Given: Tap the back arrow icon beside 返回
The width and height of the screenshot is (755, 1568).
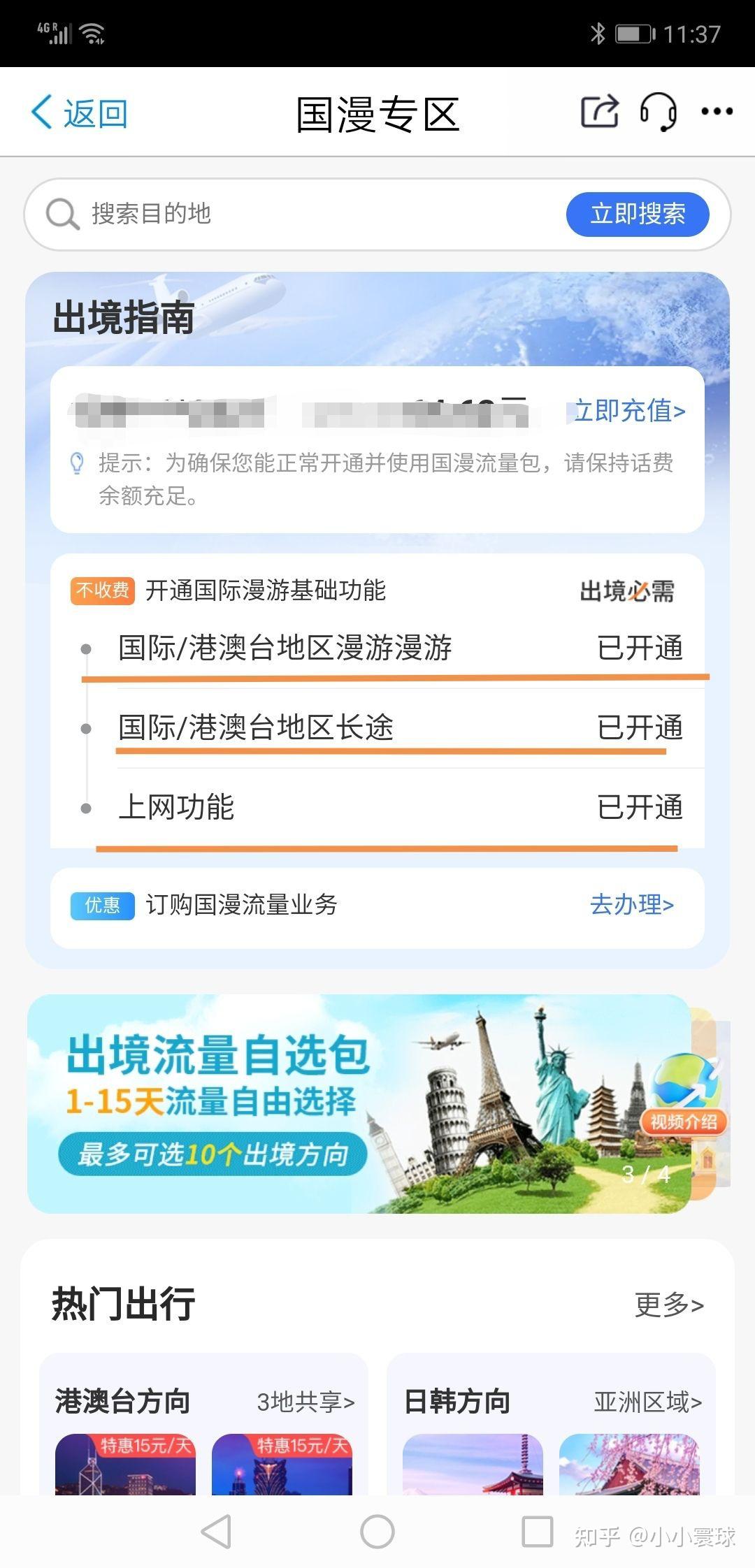Looking at the screenshot, I should click(43, 110).
